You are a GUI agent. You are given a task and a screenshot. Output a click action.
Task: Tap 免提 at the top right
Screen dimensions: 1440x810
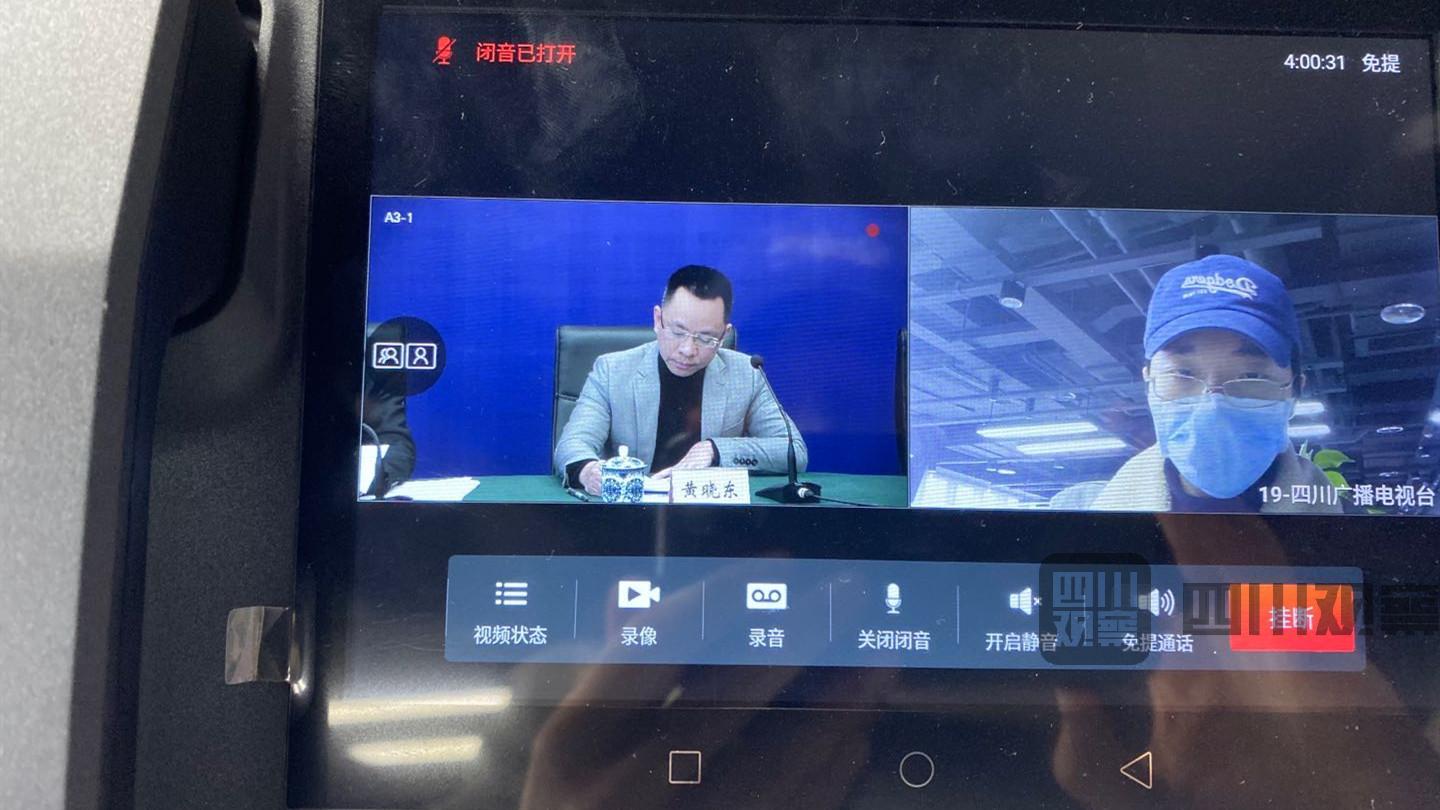pyautogui.click(x=1380, y=63)
